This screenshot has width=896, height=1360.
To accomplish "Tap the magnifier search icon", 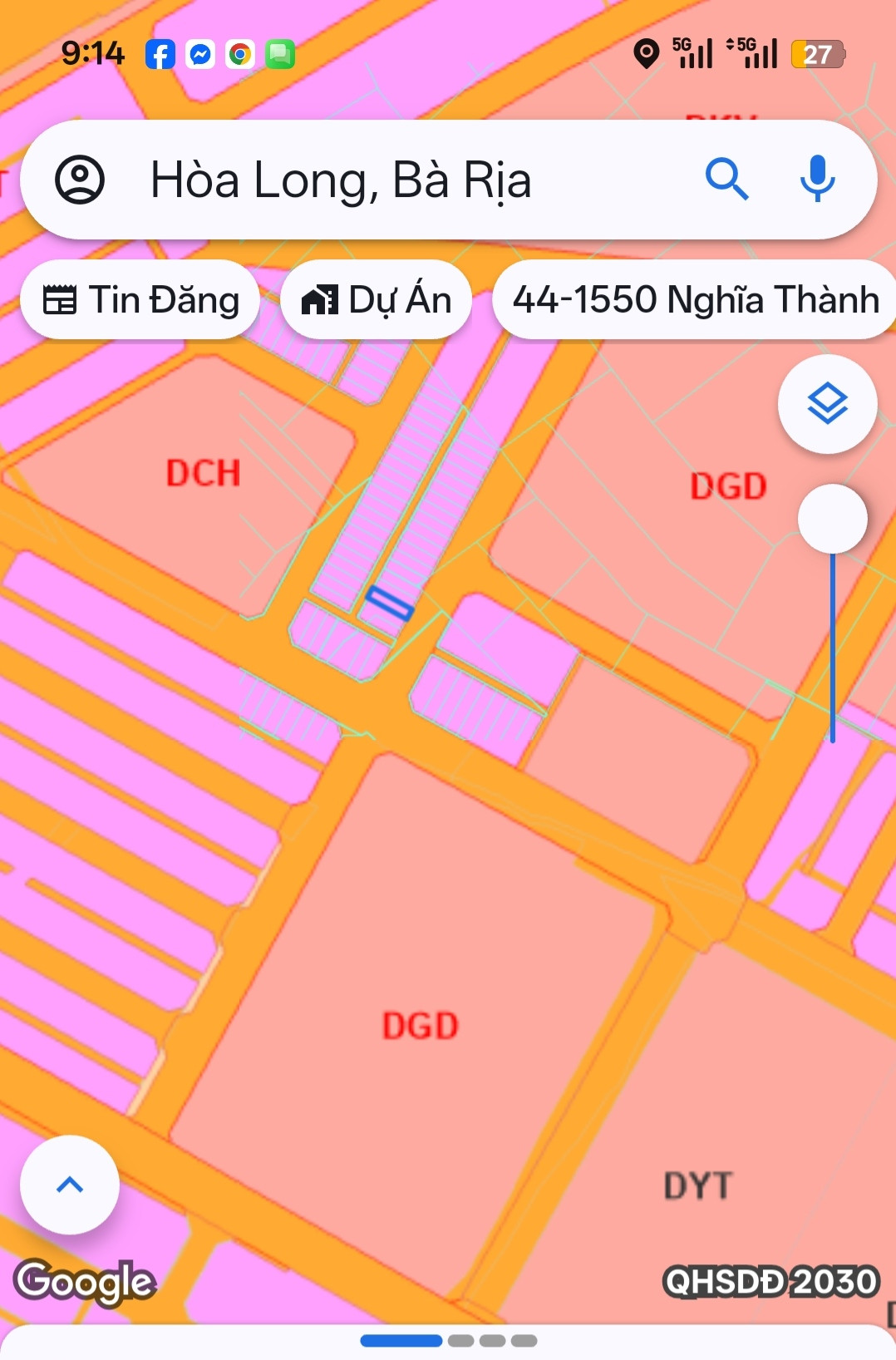I will 727,180.
